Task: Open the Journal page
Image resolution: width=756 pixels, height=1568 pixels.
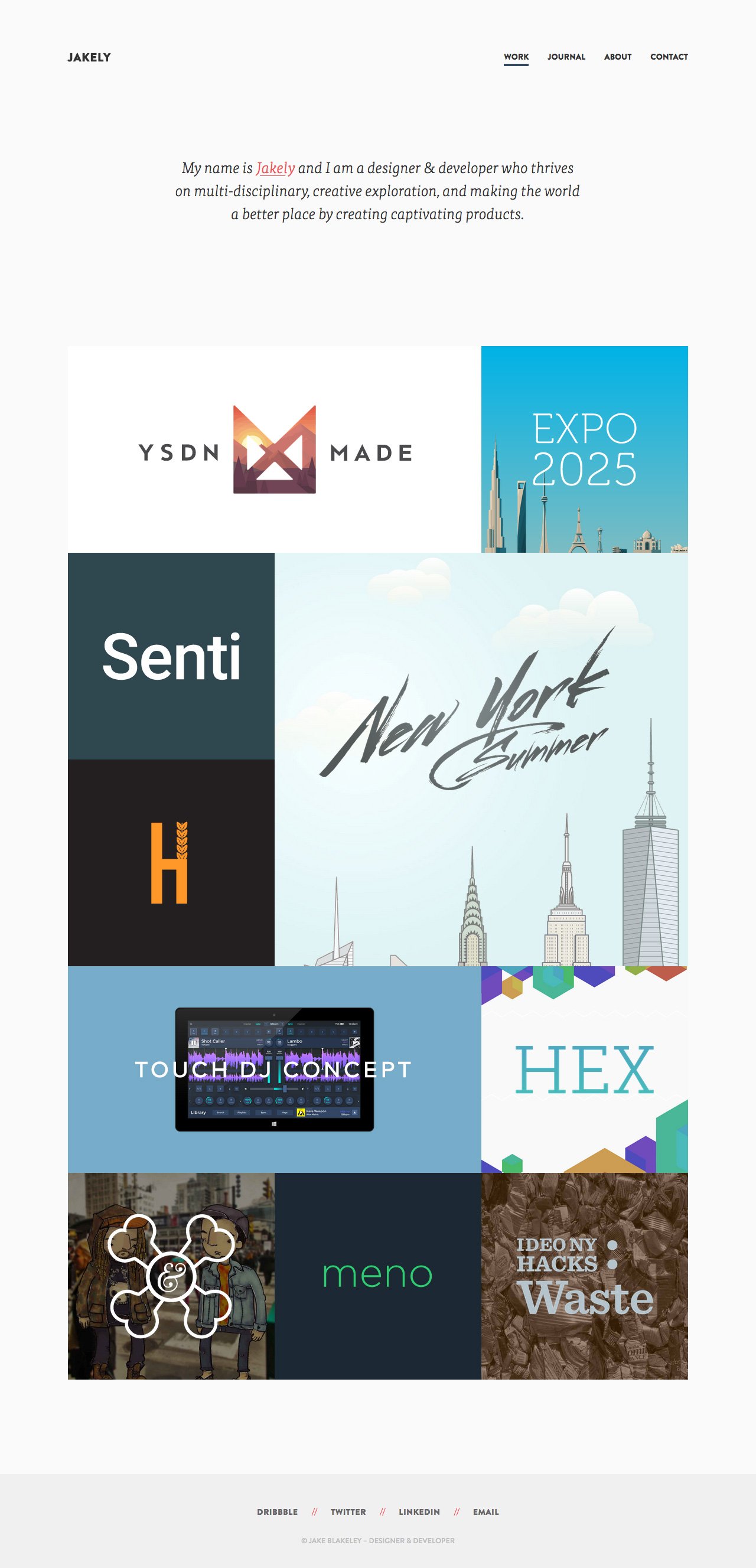Action: pyautogui.click(x=566, y=57)
